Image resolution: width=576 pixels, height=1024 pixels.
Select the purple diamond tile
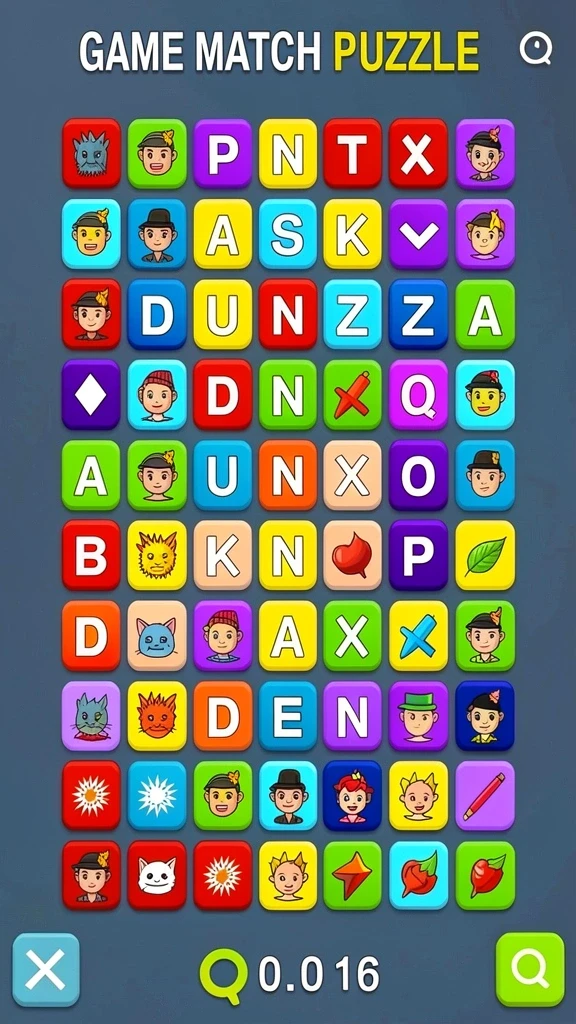(91, 394)
